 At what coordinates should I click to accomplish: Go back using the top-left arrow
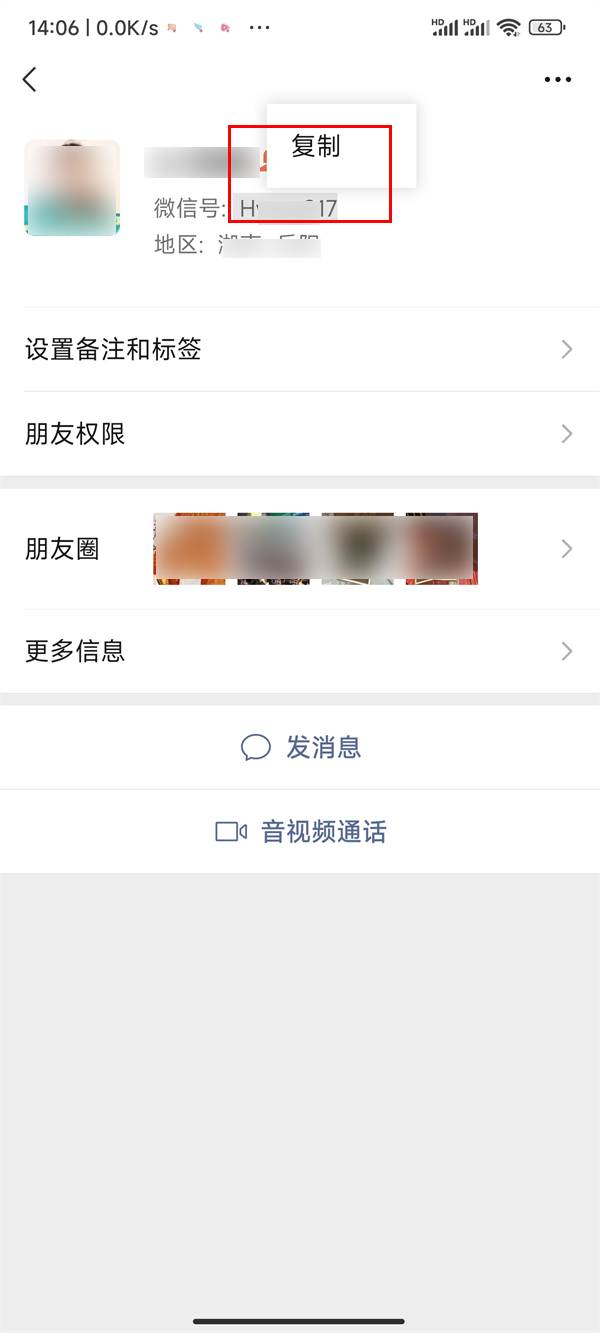[x=30, y=80]
